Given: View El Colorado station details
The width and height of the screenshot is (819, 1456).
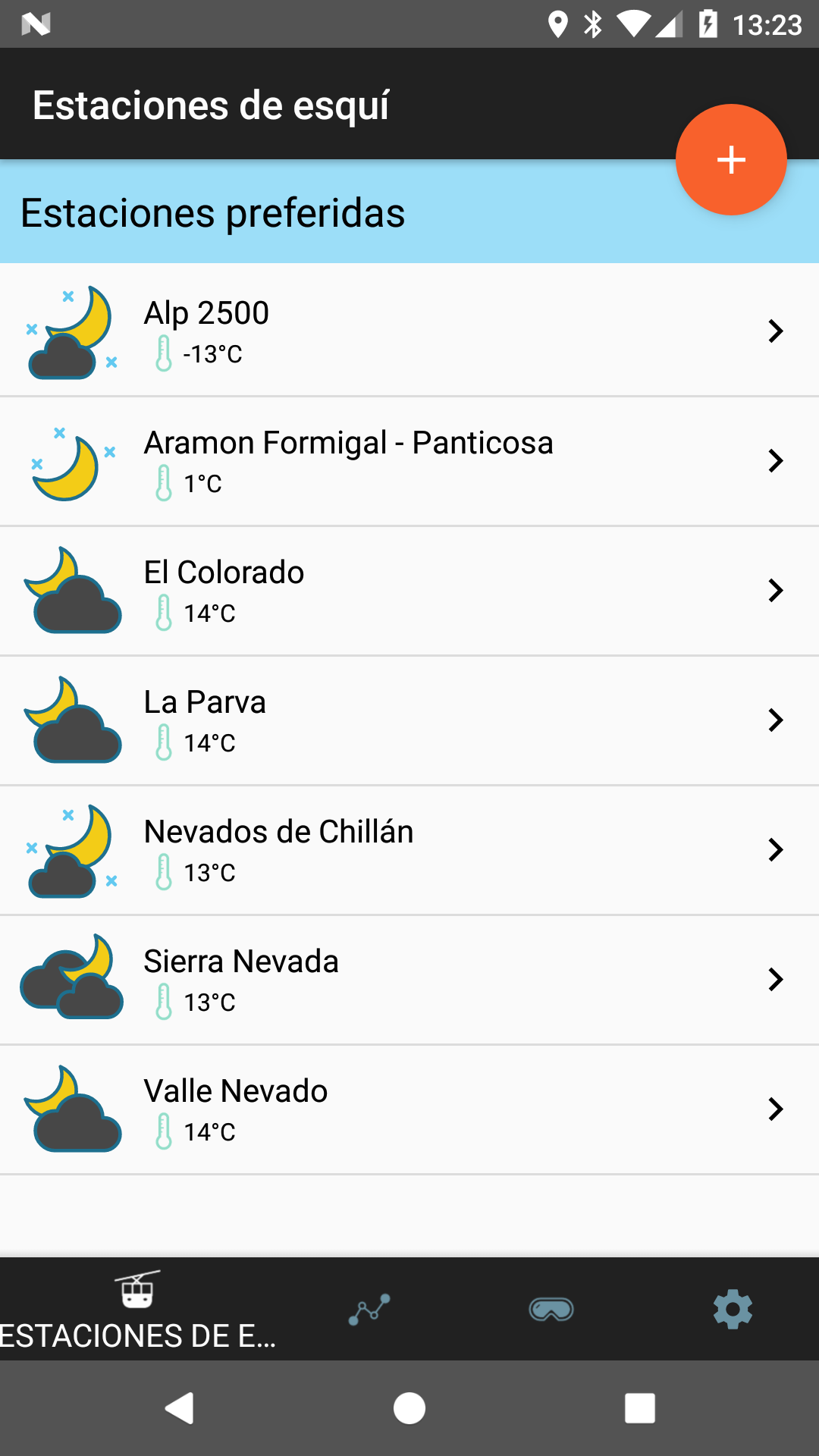Looking at the screenshot, I should [x=409, y=590].
